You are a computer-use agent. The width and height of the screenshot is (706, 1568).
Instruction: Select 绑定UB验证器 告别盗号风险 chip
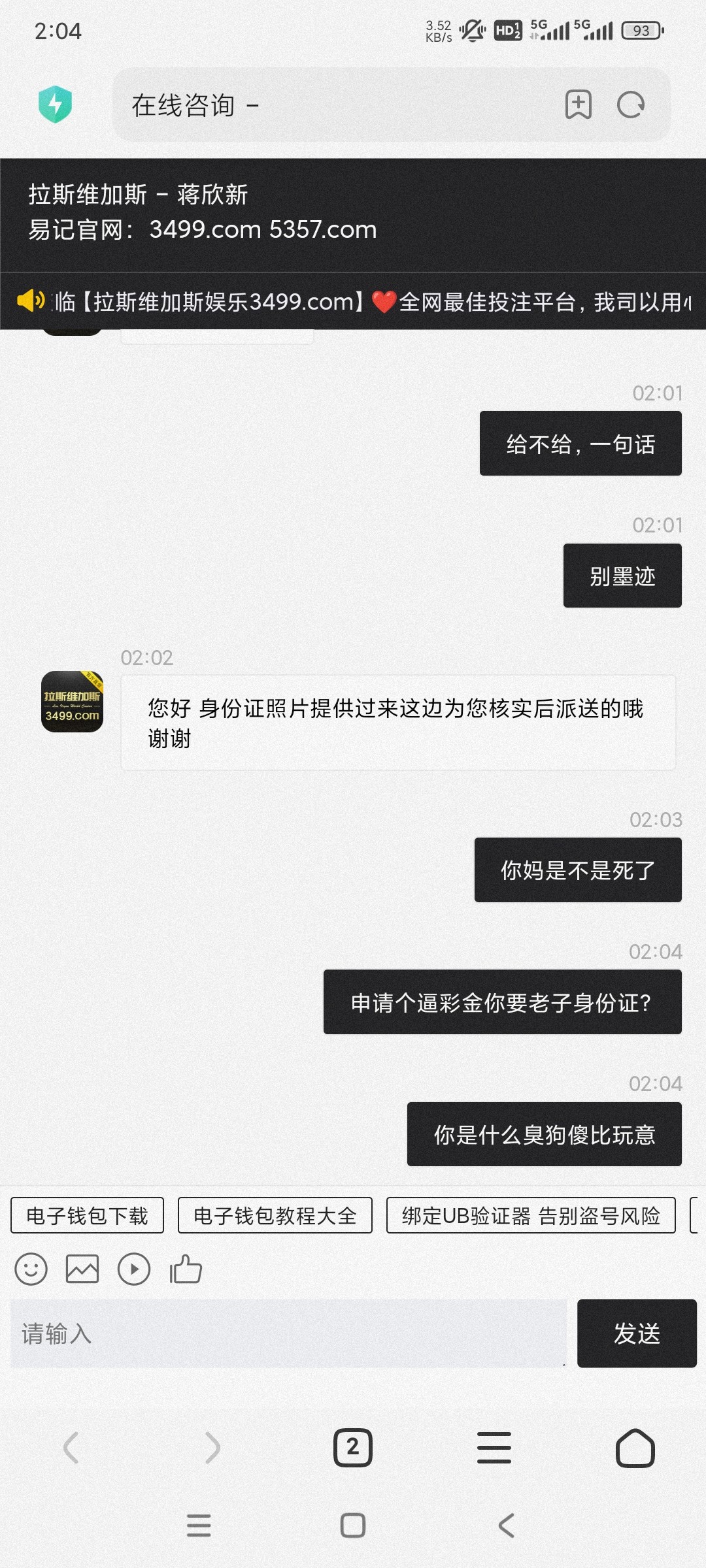[x=530, y=1215]
